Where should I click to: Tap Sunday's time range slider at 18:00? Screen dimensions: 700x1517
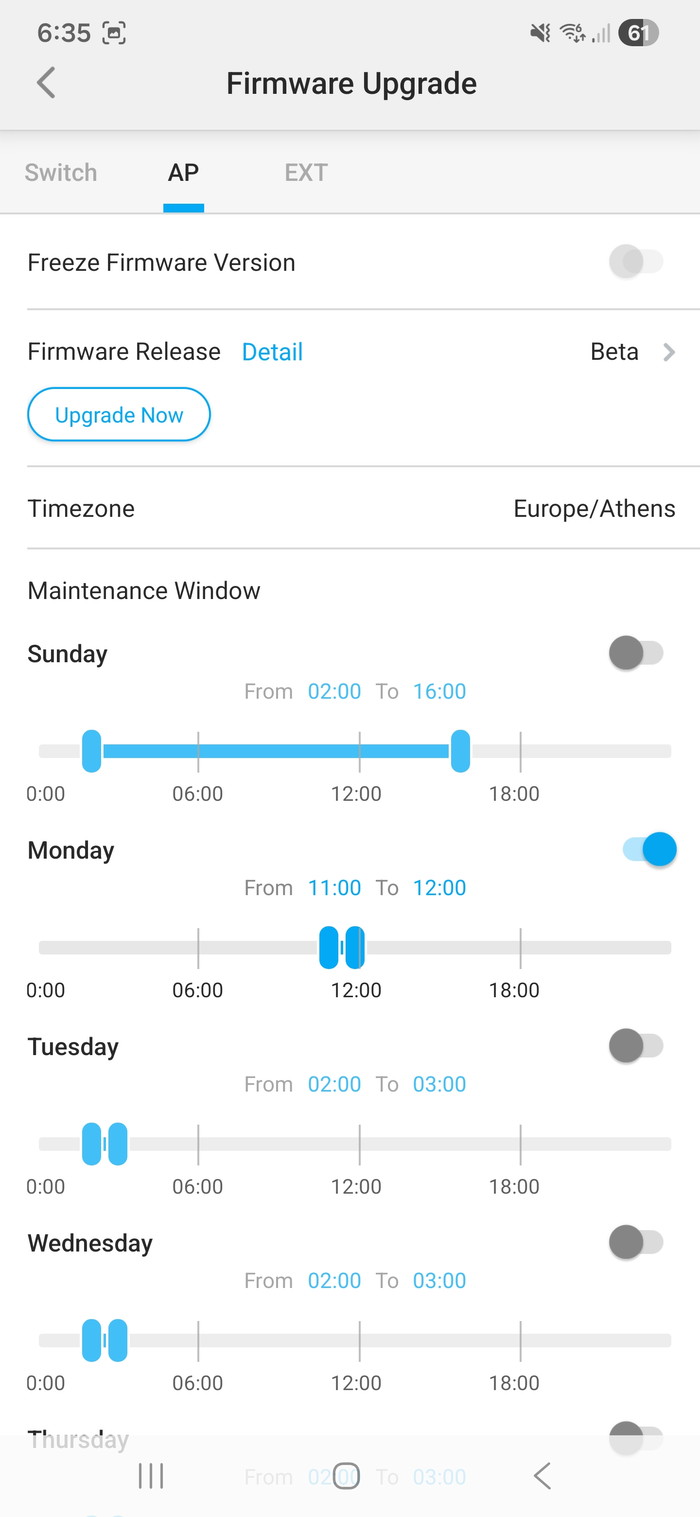(520, 751)
